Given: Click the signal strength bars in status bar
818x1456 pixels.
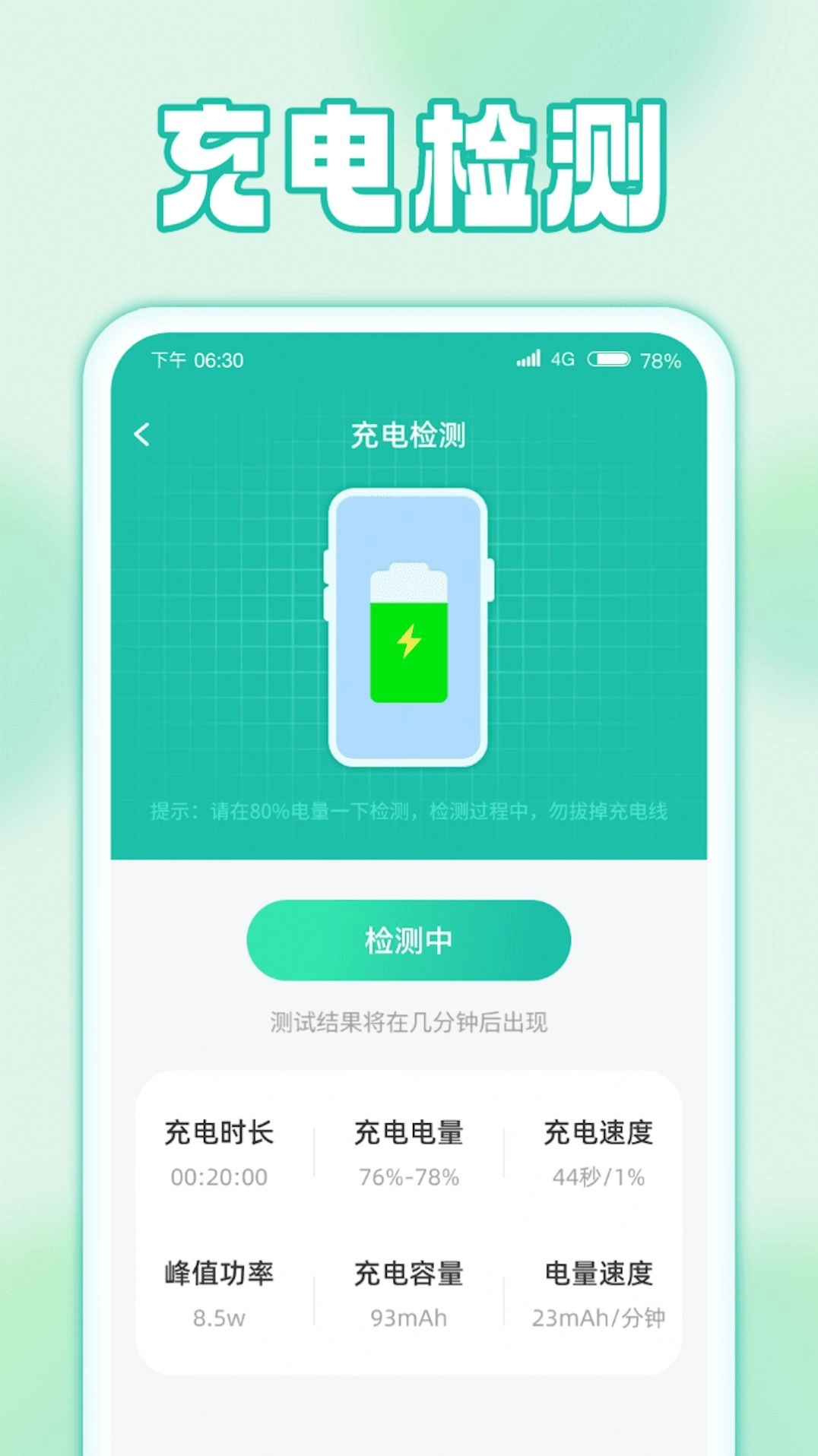Looking at the screenshot, I should (531, 358).
